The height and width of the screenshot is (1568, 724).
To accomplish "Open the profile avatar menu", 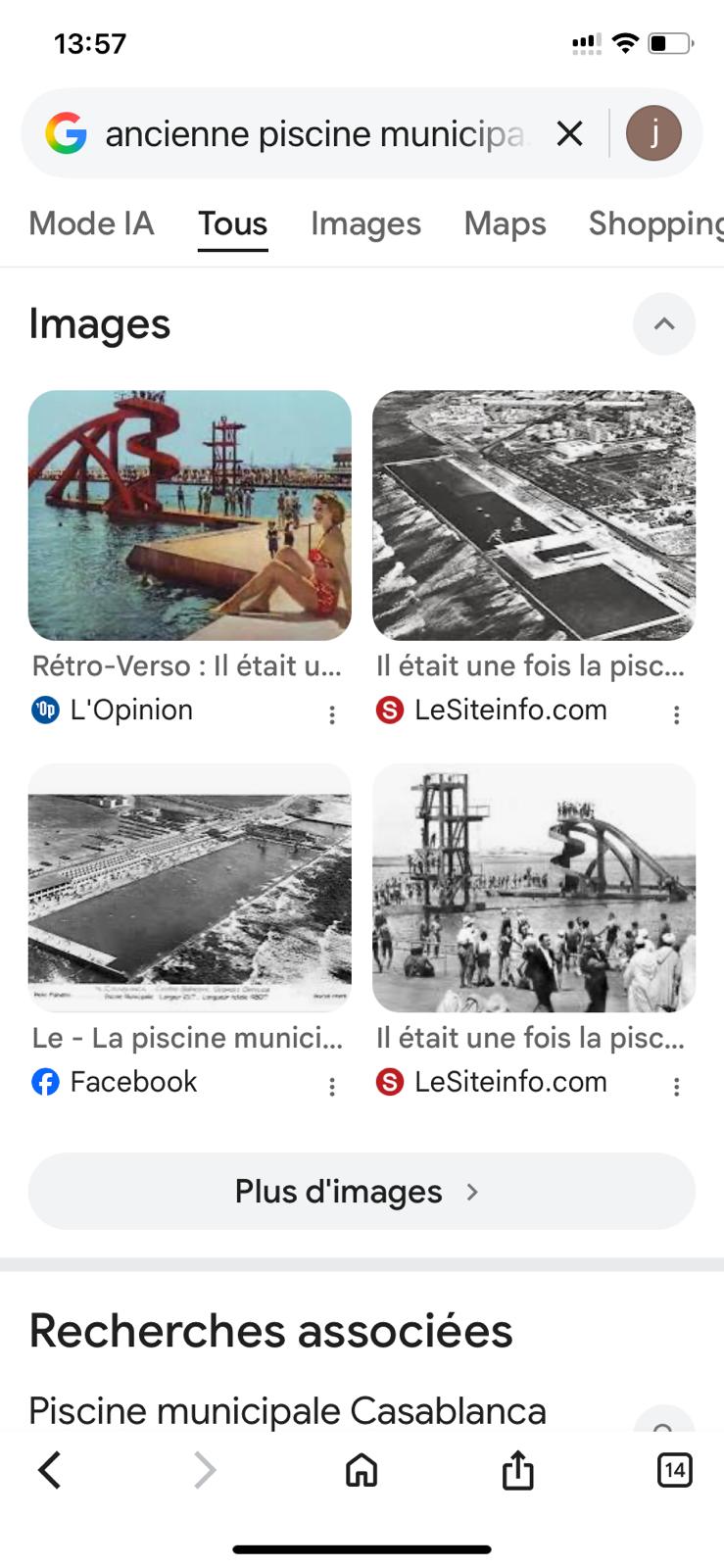I will tap(652, 132).
